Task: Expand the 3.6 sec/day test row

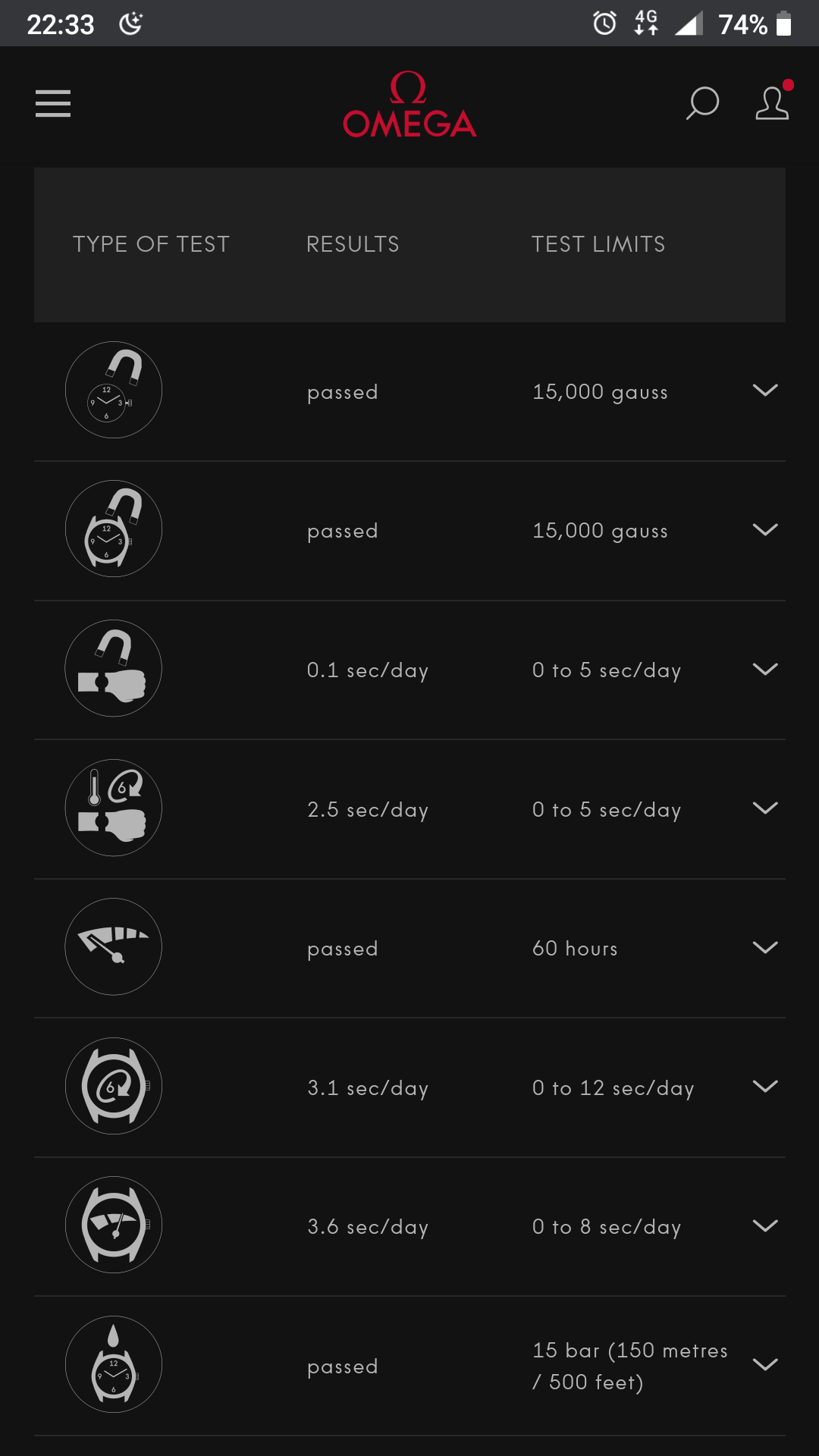Action: click(x=765, y=1226)
